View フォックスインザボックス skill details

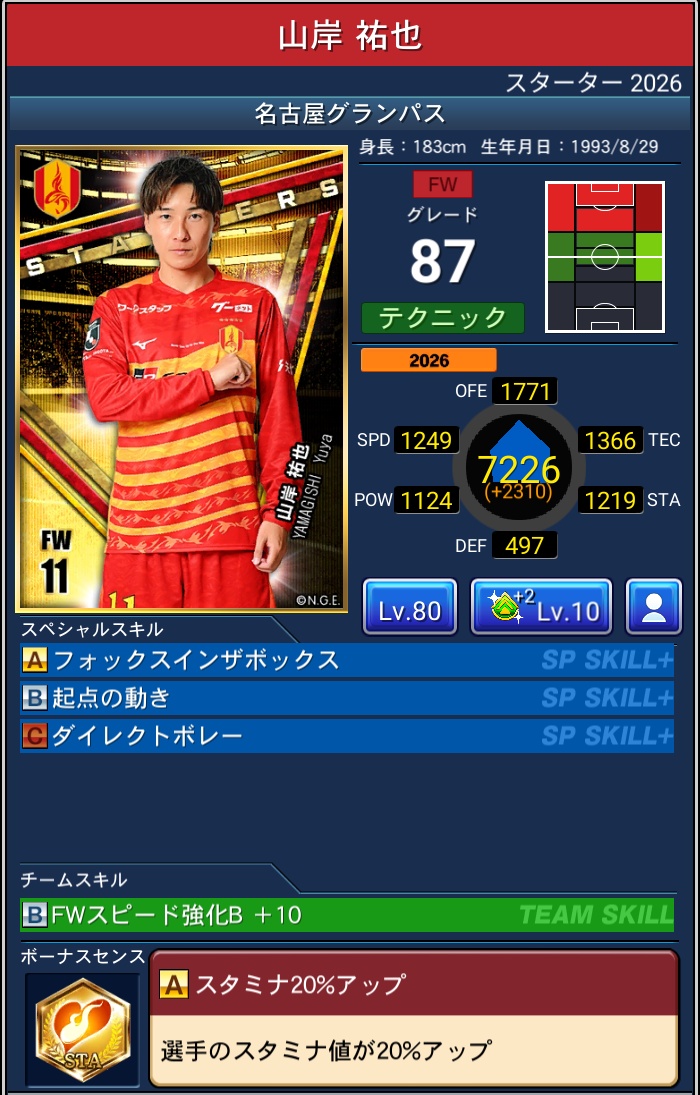tap(347, 660)
